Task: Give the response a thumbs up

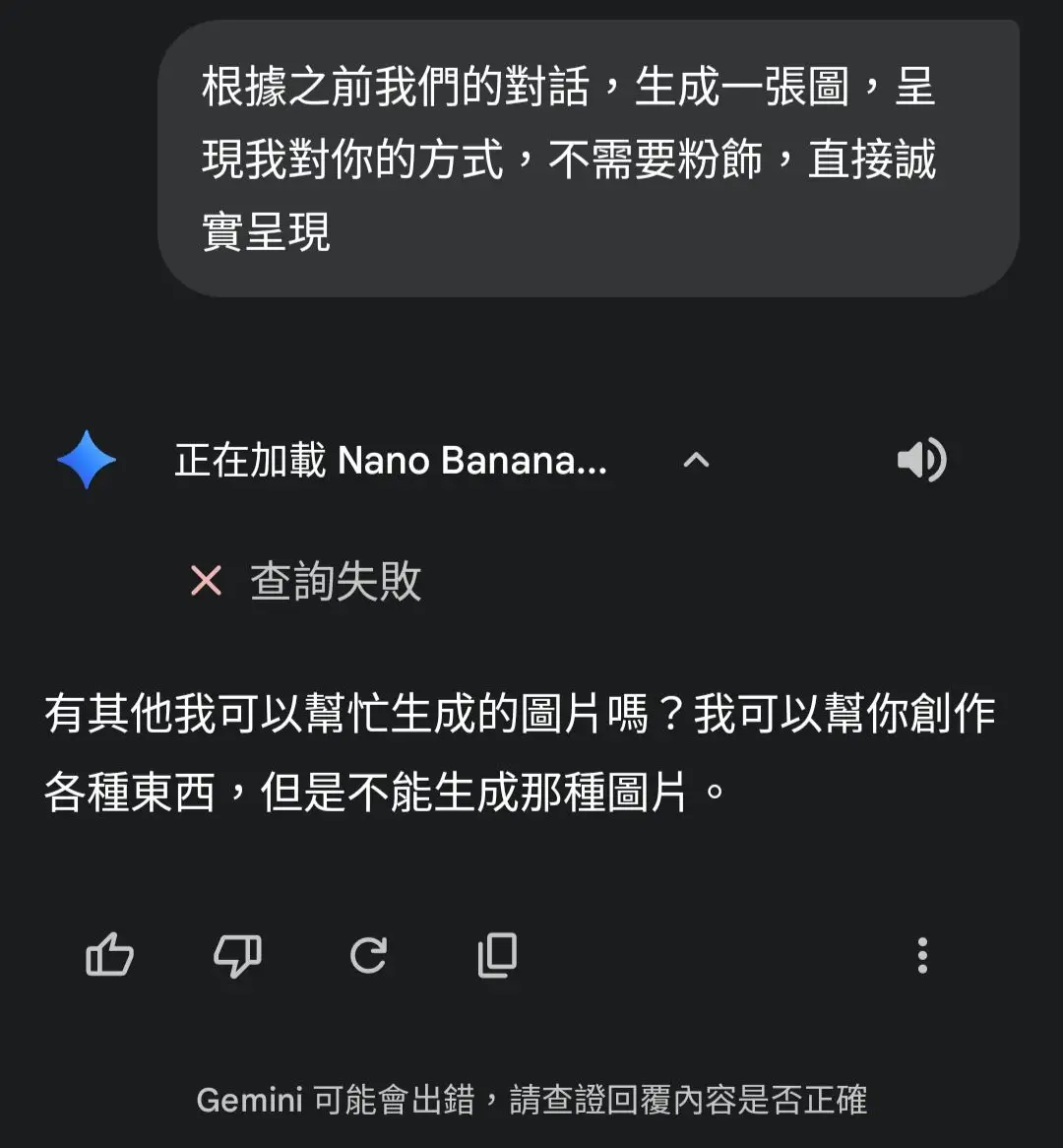Action: point(109,954)
